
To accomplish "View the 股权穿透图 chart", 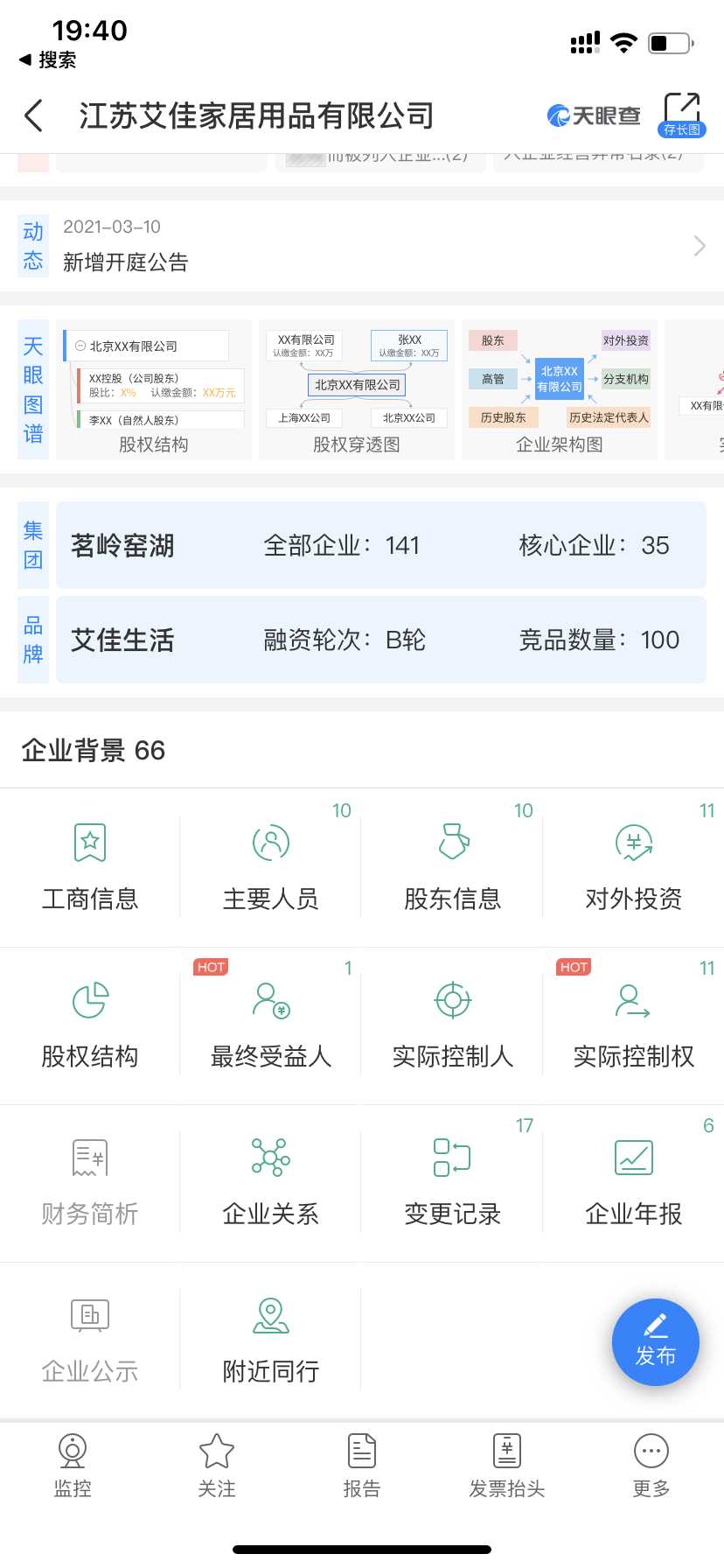I will coord(357,389).
